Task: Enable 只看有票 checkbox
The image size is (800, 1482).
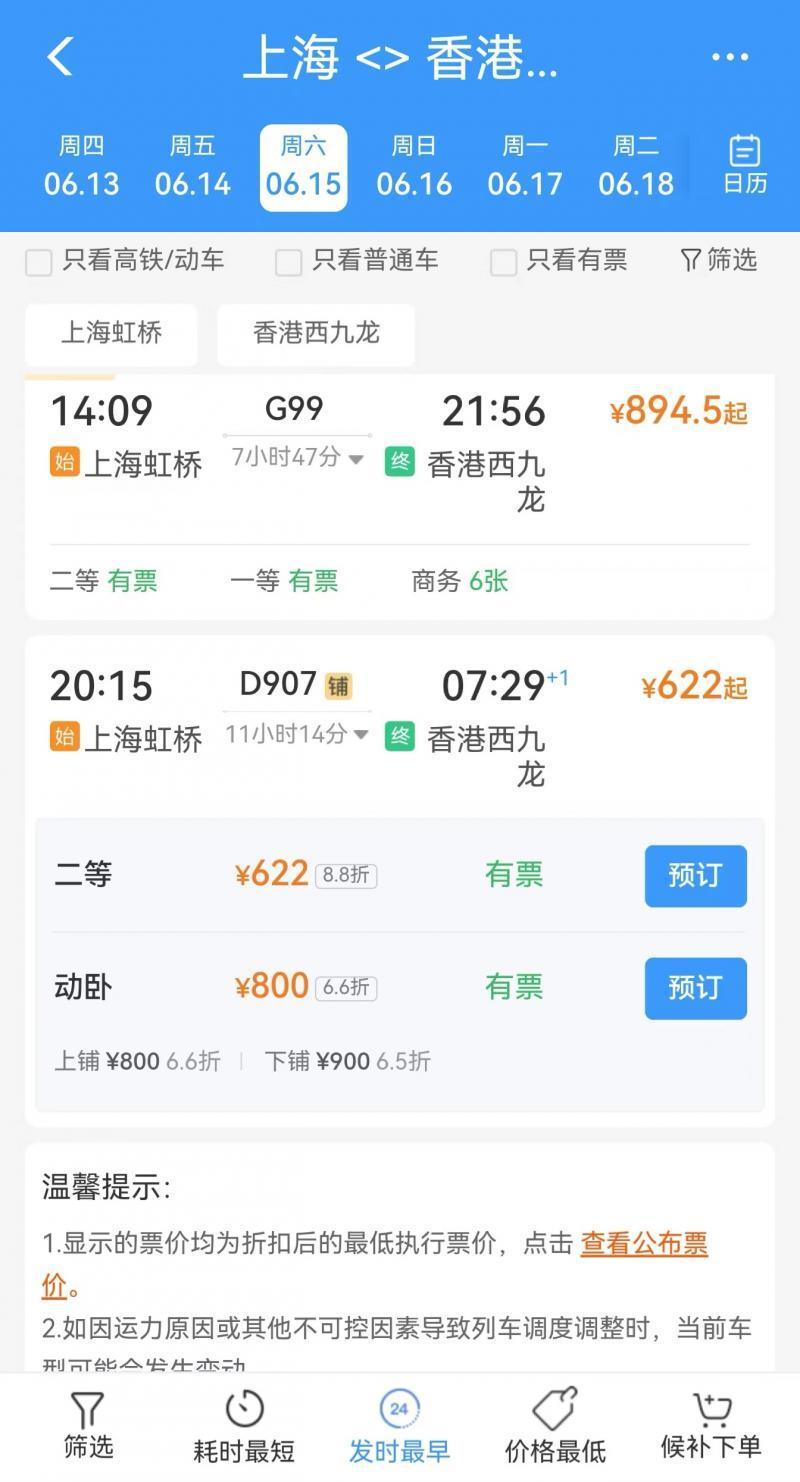Action: click(504, 263)
